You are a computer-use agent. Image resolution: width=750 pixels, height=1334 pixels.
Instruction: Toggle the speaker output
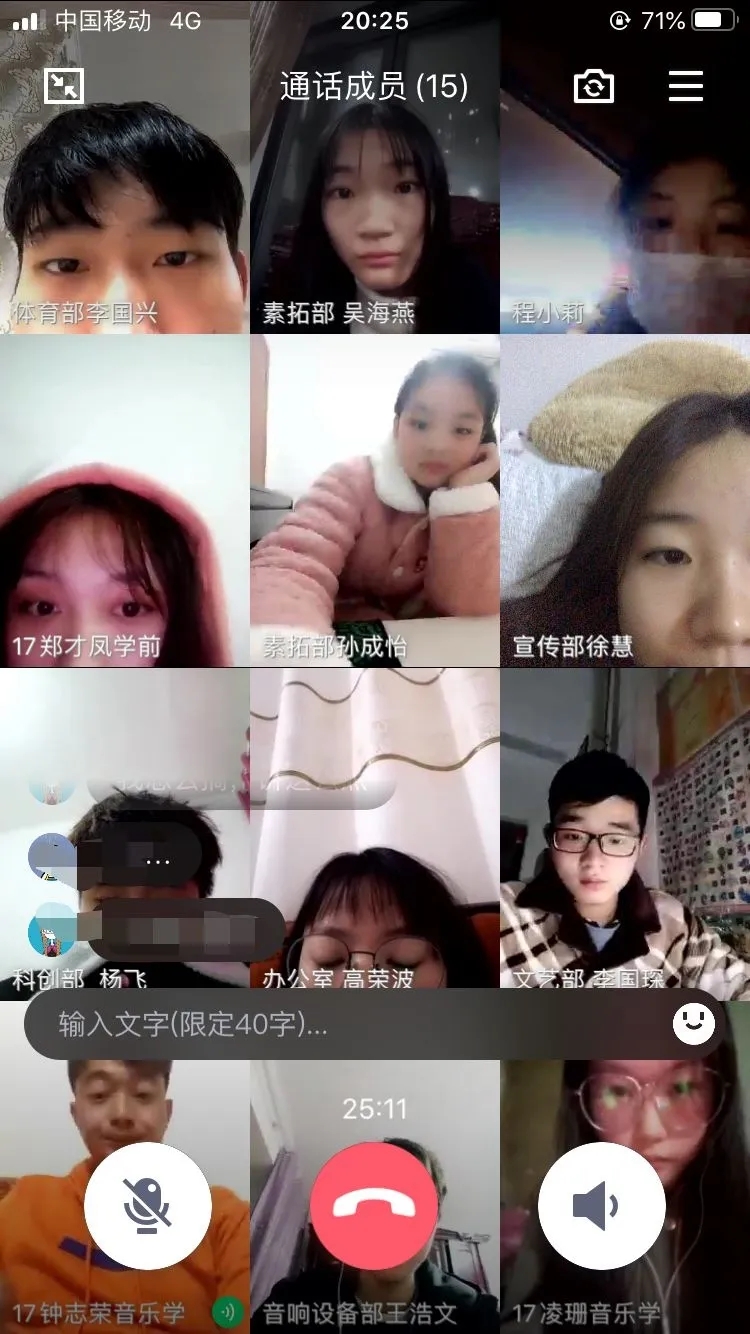(601, 1205)
